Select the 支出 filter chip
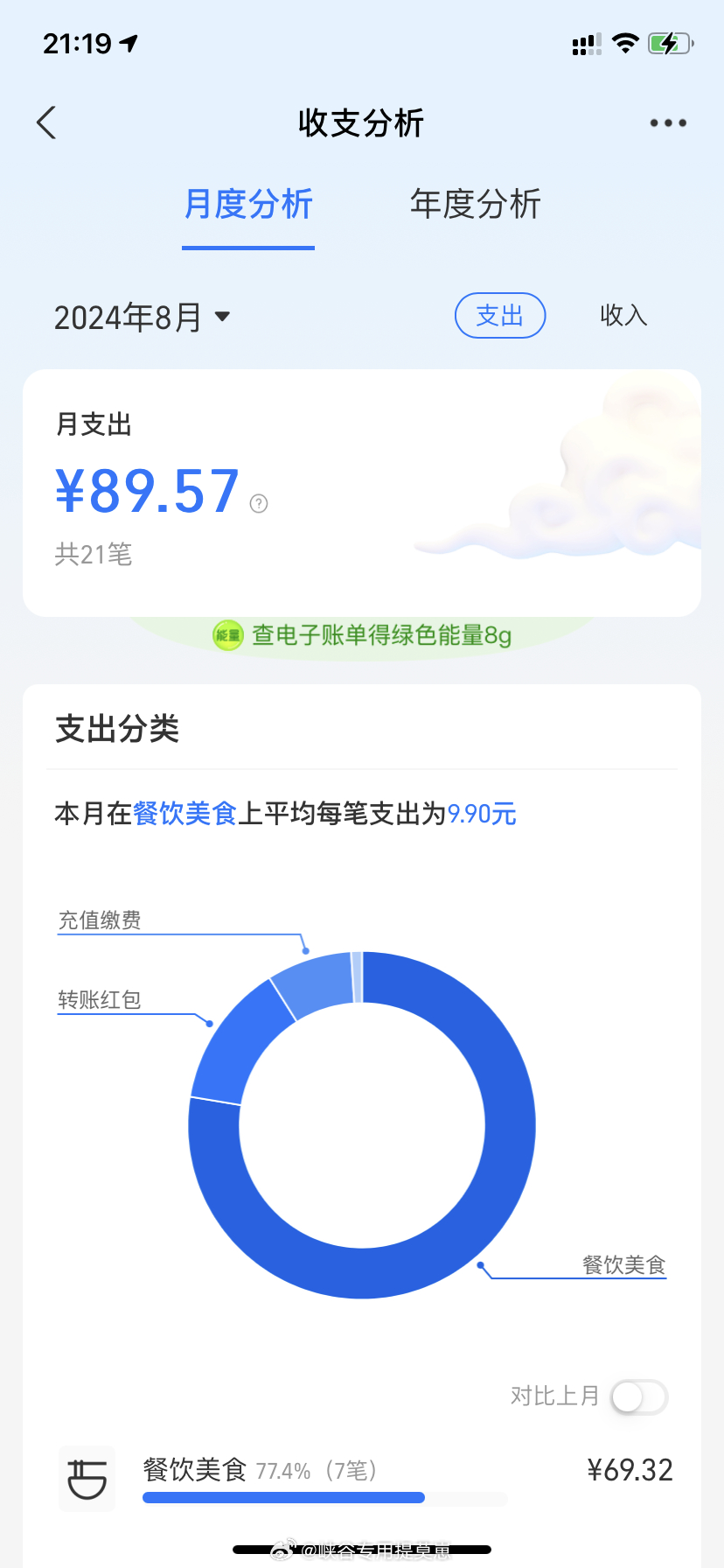 tap(500, 315)
